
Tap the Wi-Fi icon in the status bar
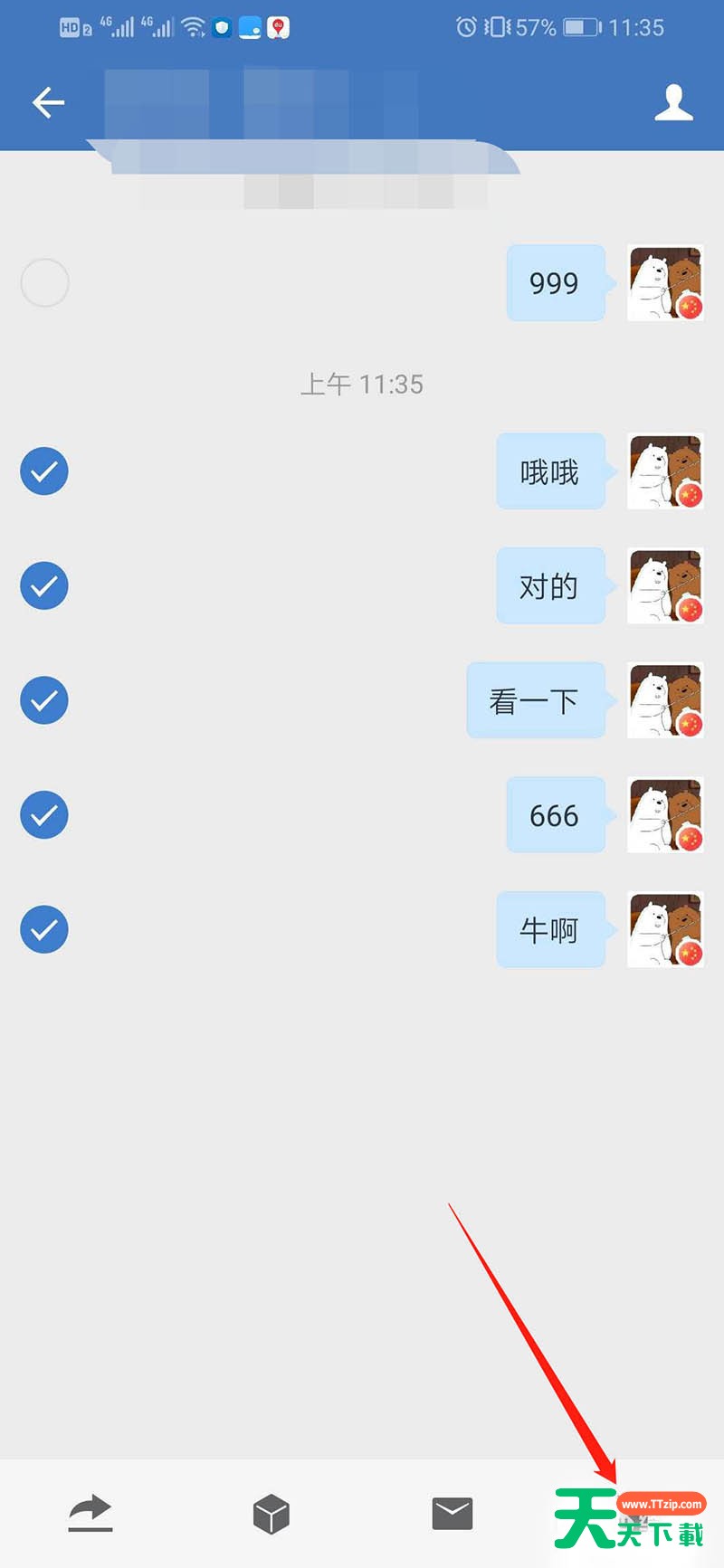pos(195,26)
